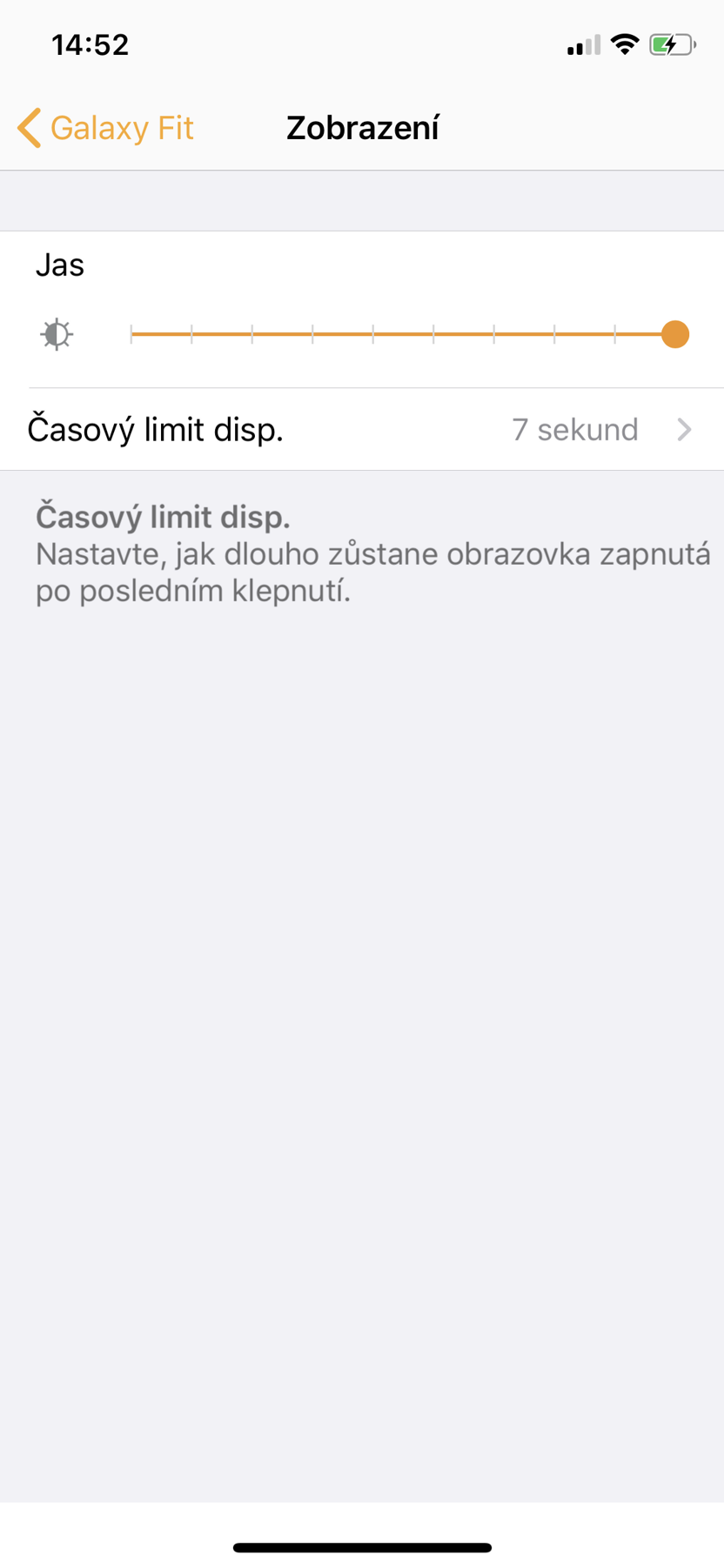Tap the Jas brightness slider handle
The image size is (724, 1568).
[x=674, y=334]
